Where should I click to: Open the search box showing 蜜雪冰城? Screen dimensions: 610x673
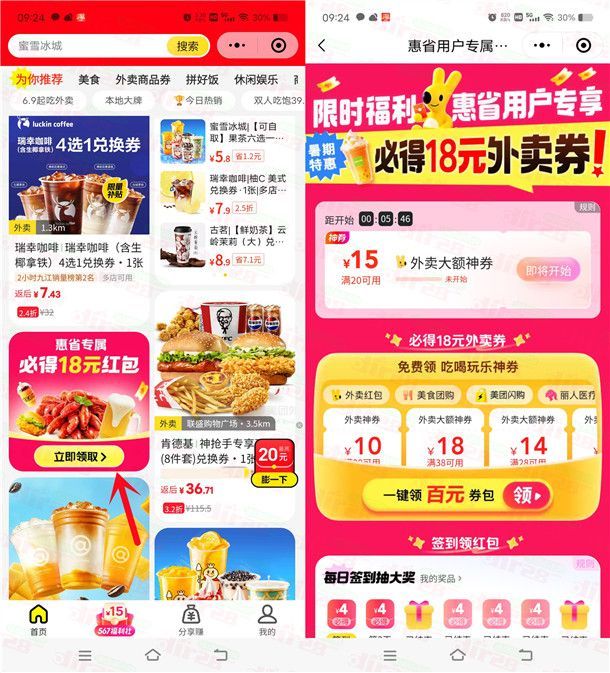pos(90,46)
